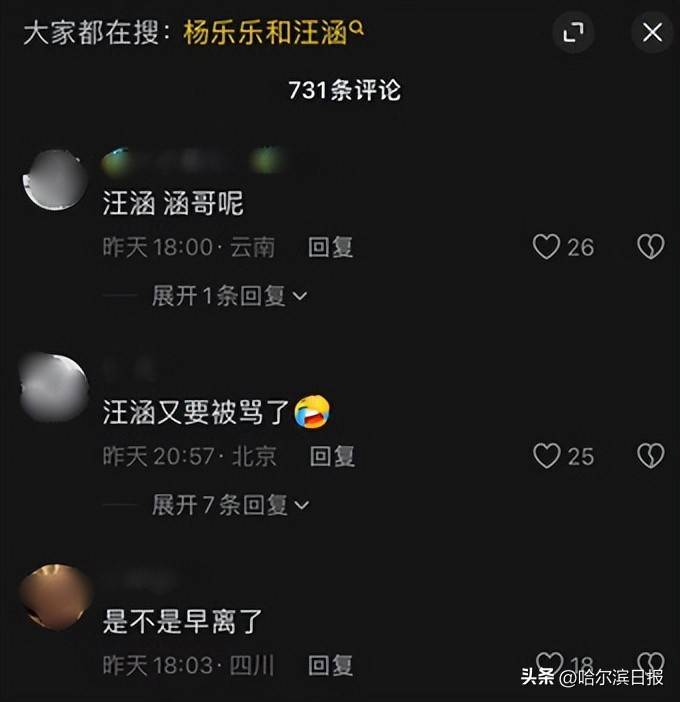The image size is (680, 702).
Task: Expand 展开1条回复
Action: (229, 296)
